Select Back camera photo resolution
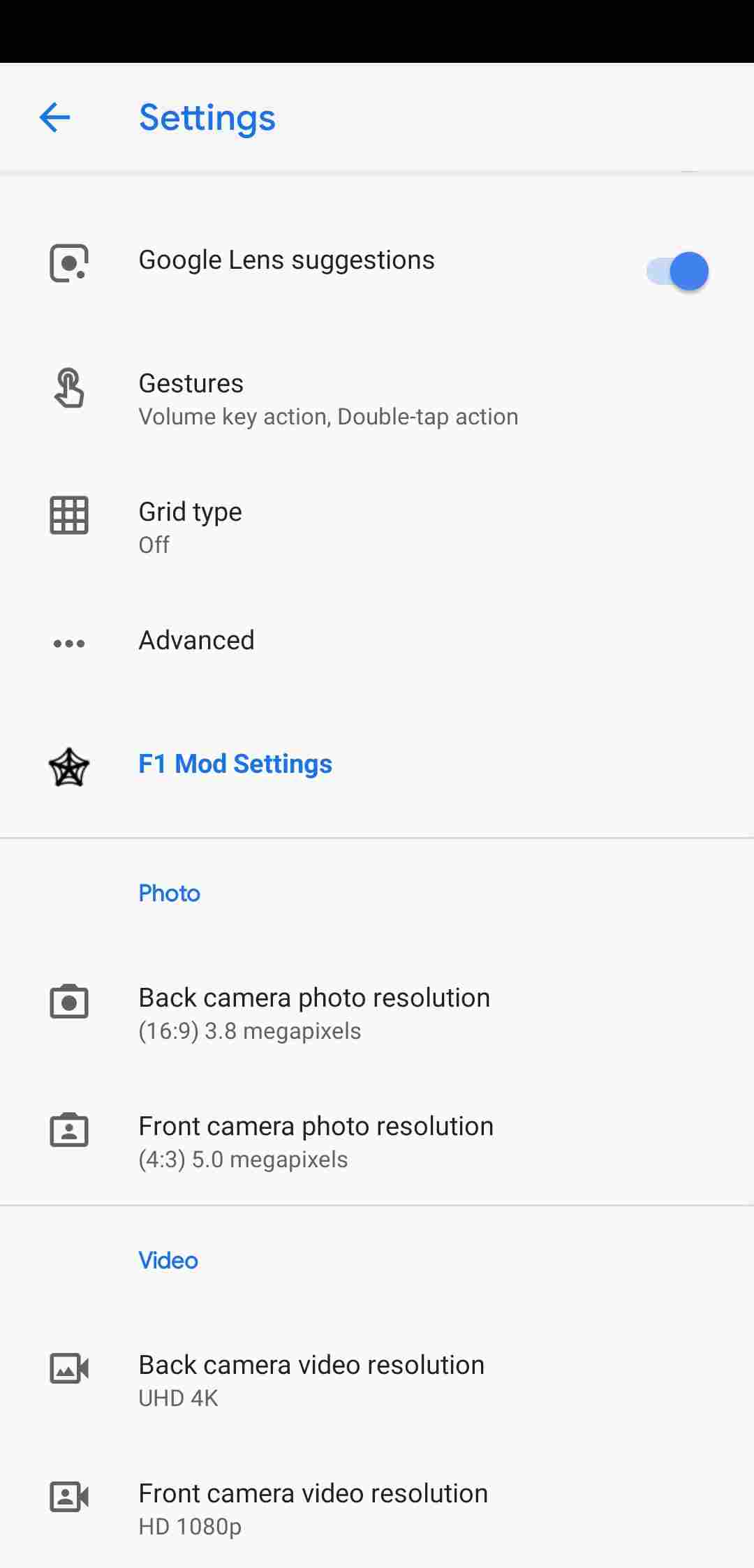This screenshot has width=754, height=1568. pos(314,1013)
